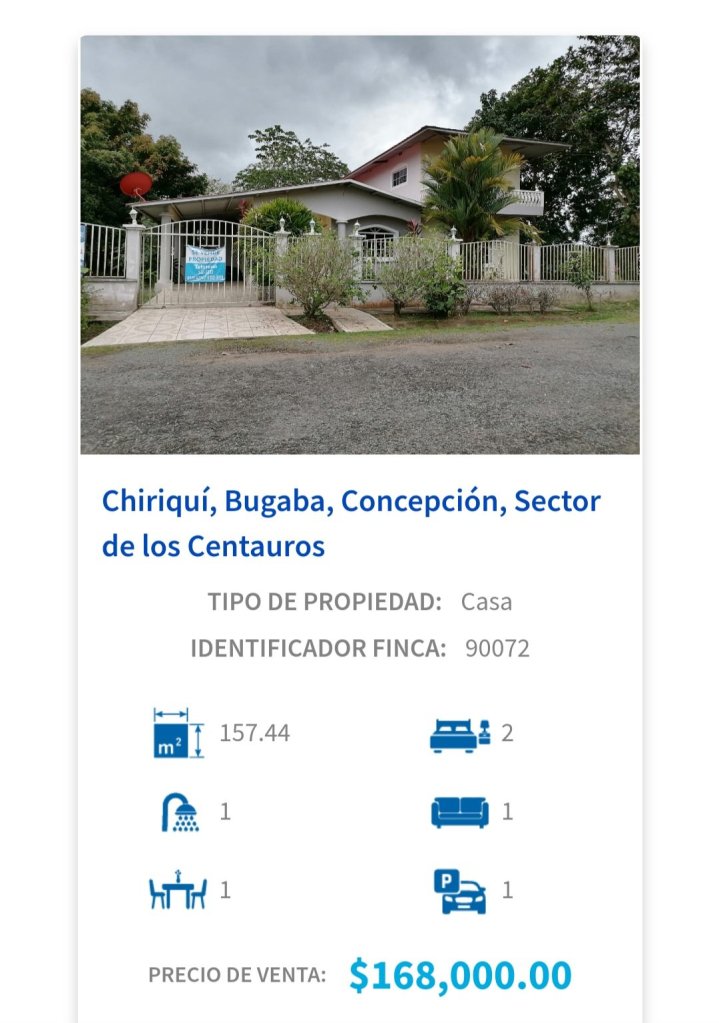This screenshot has width=719, height=1023.
Task: Open the photo of the Concepción house
Action: pos(360,245)
